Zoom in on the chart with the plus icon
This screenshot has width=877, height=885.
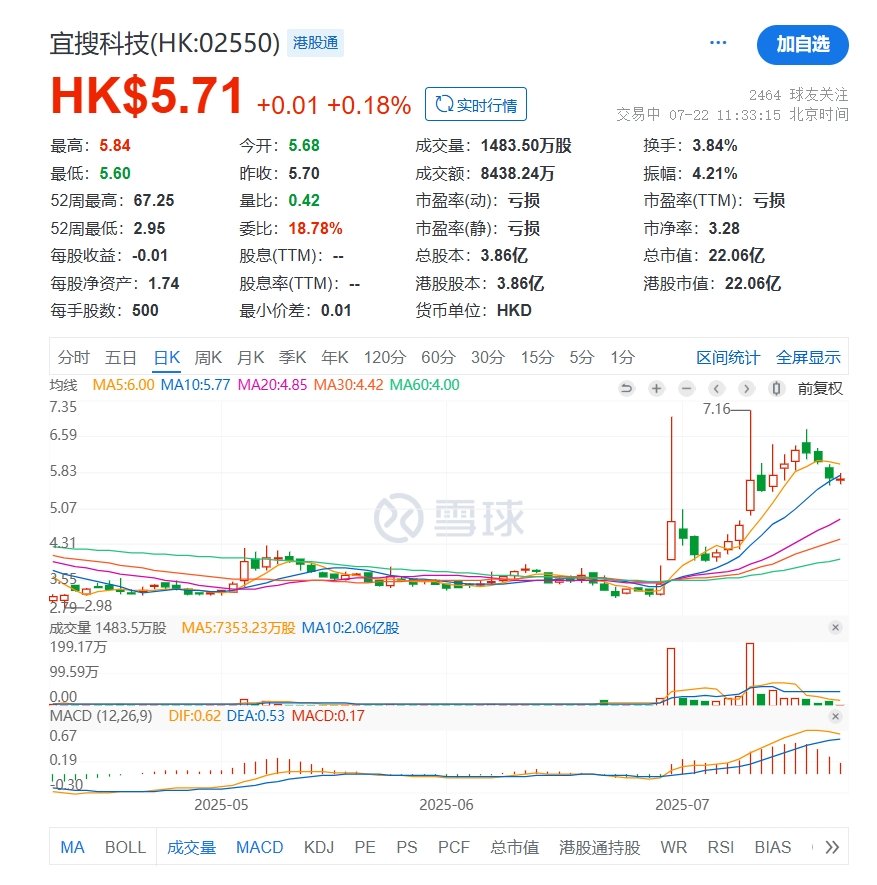pos(656,388)
